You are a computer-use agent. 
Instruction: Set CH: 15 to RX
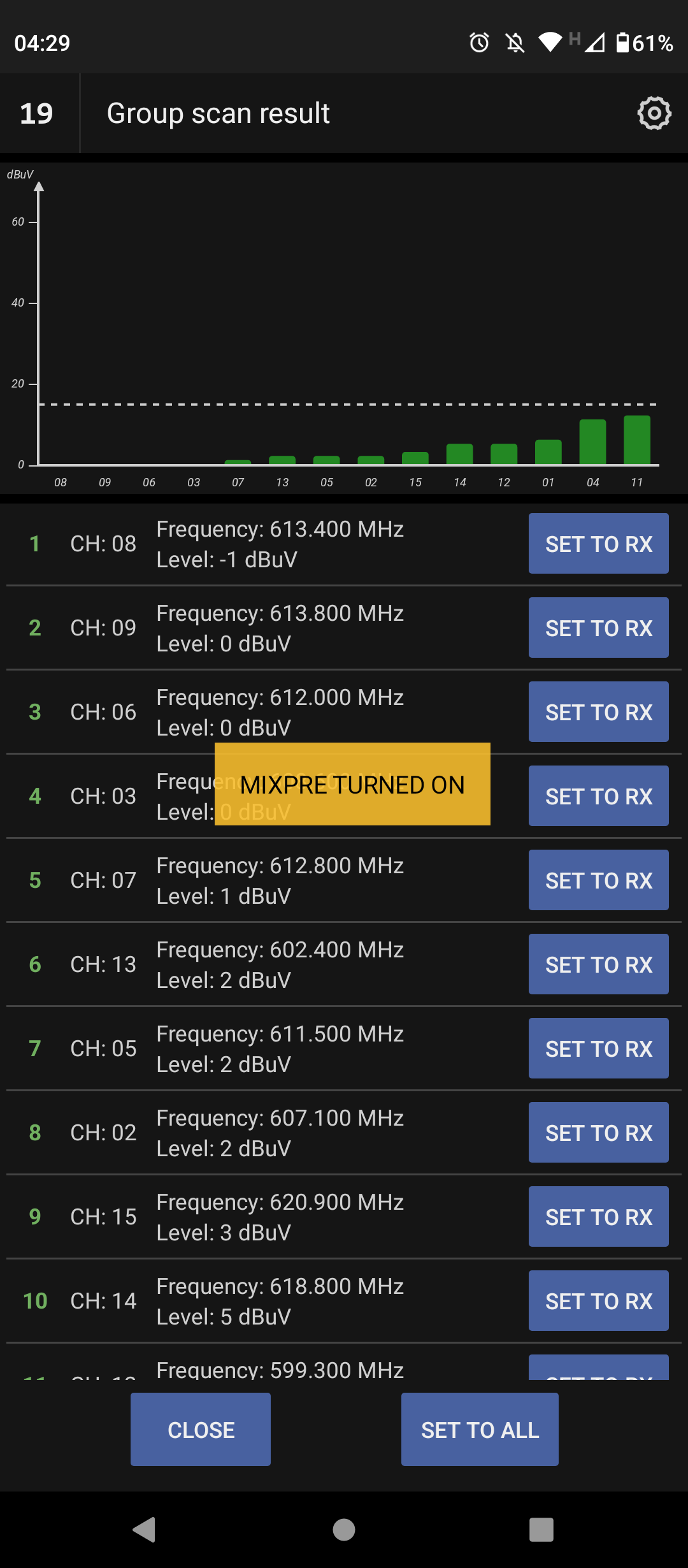[x=598, y=1217]
